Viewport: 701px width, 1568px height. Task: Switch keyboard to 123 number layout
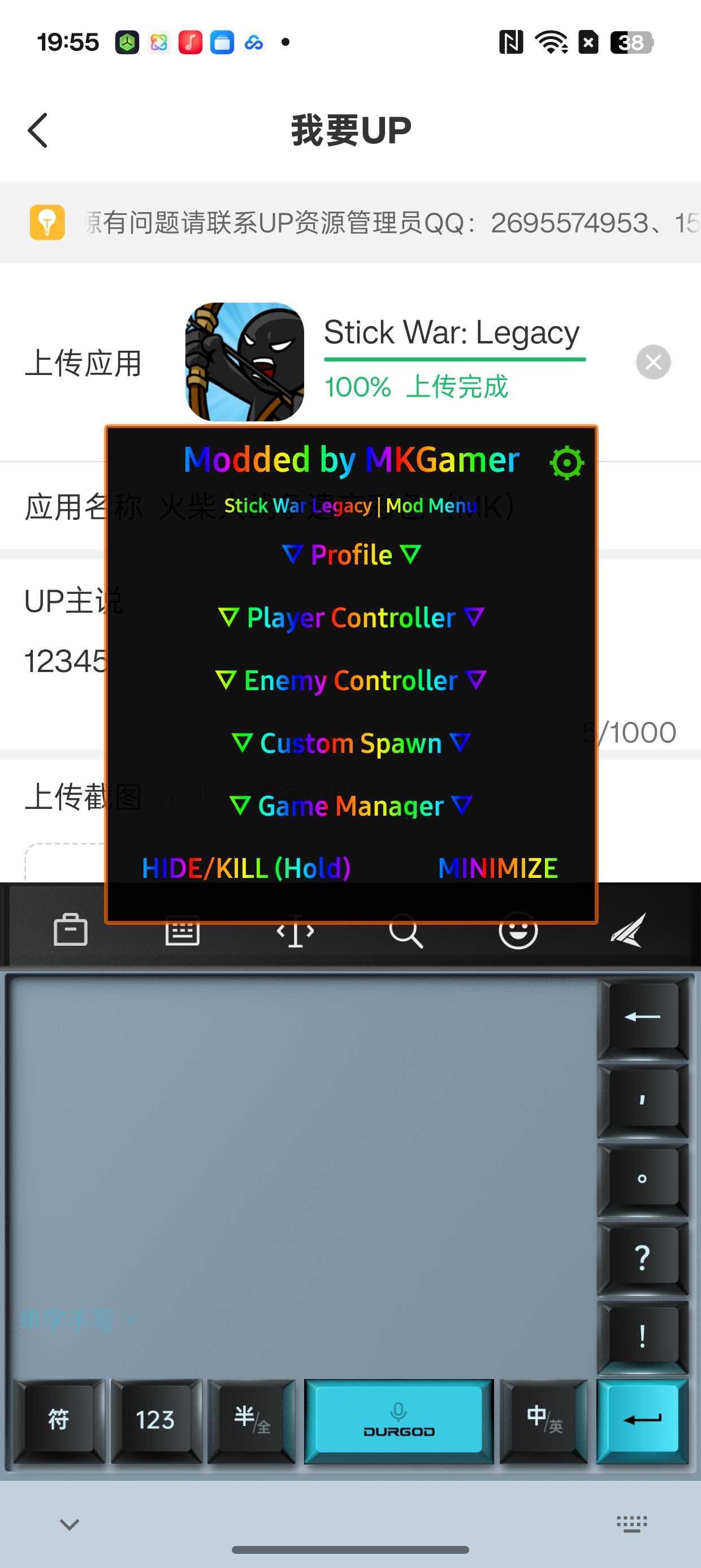click(155, 1421)
